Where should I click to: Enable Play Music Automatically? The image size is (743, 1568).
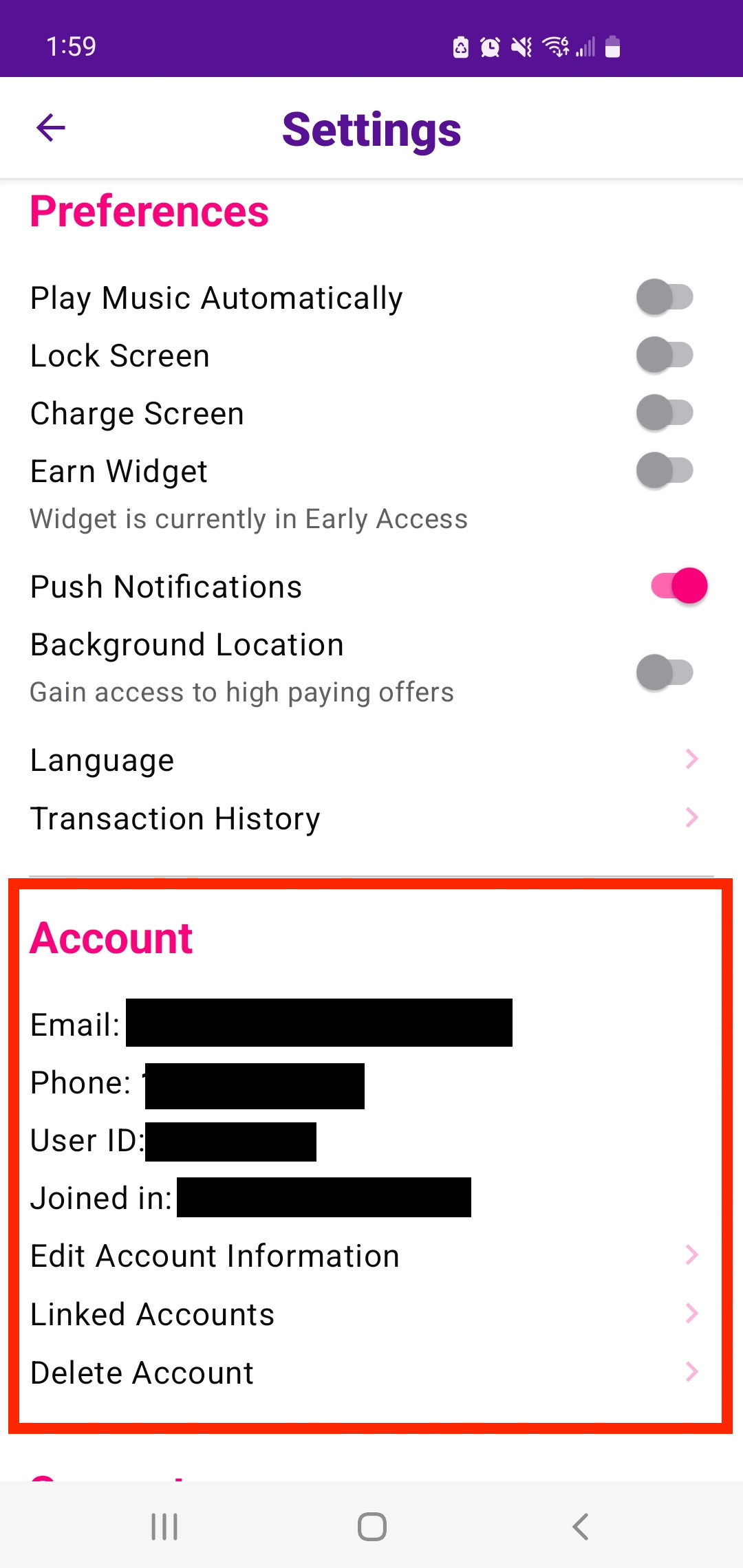(x=665, y=297)
